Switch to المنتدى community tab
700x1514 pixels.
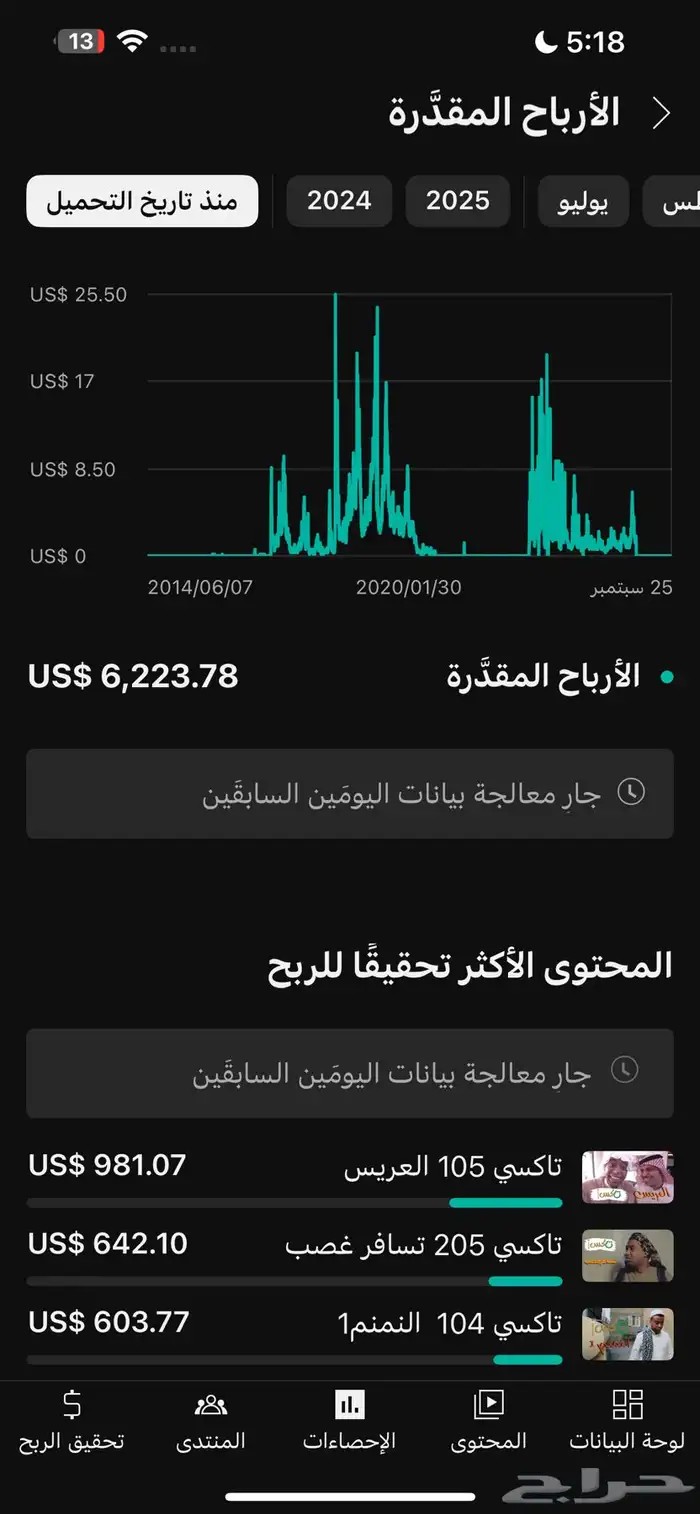(211, 1420)
